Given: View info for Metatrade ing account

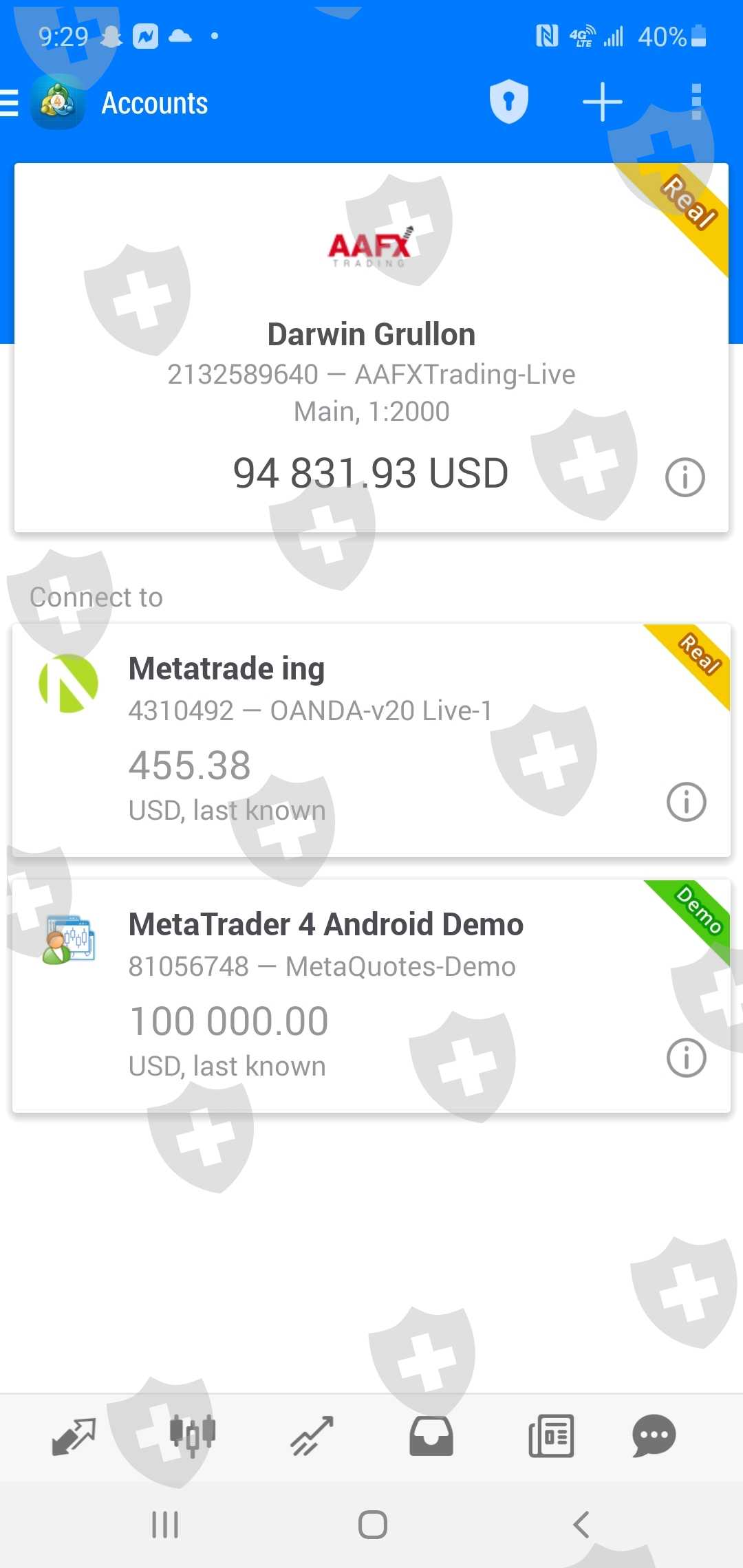Looking at the screenshot, I should click(686, 802).
